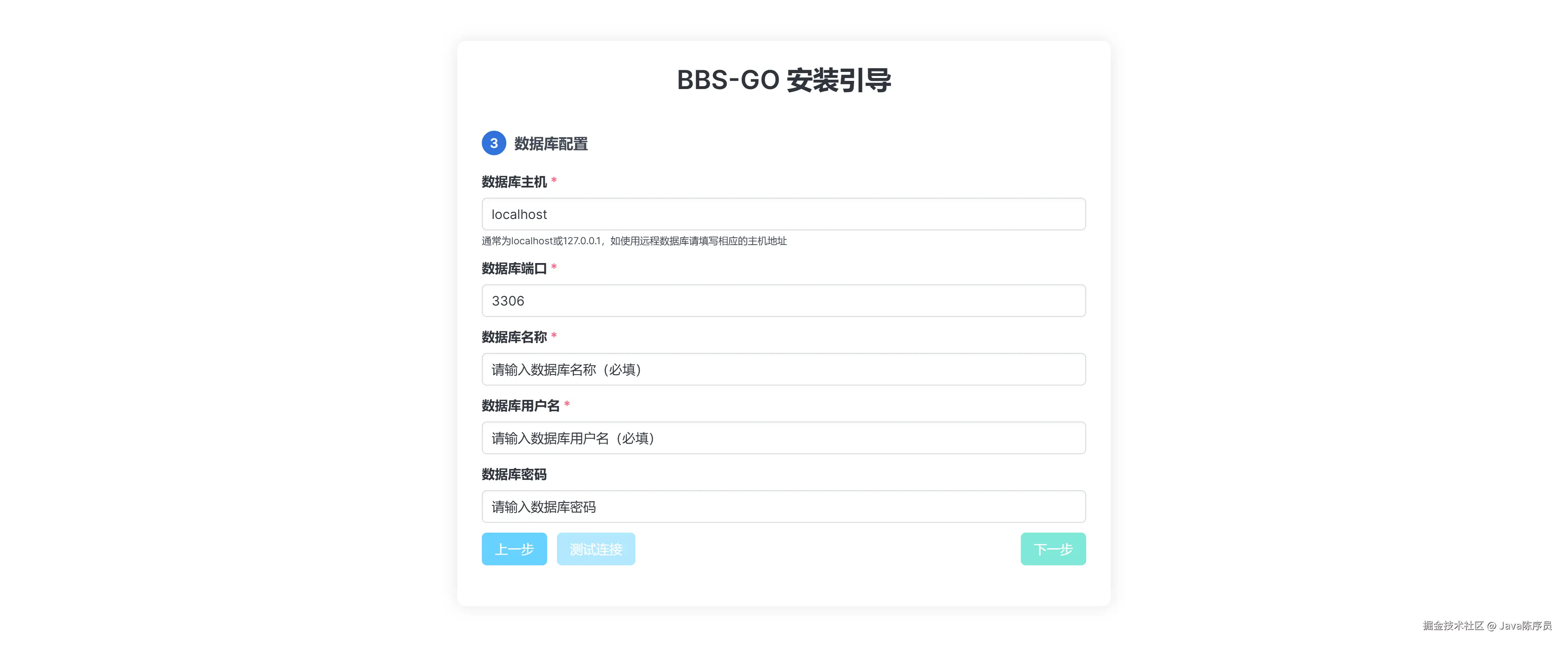The width and height of the screenshot is (1568, 647).
Task: Continue with the 下一步 button
Action: point(1052,549)
